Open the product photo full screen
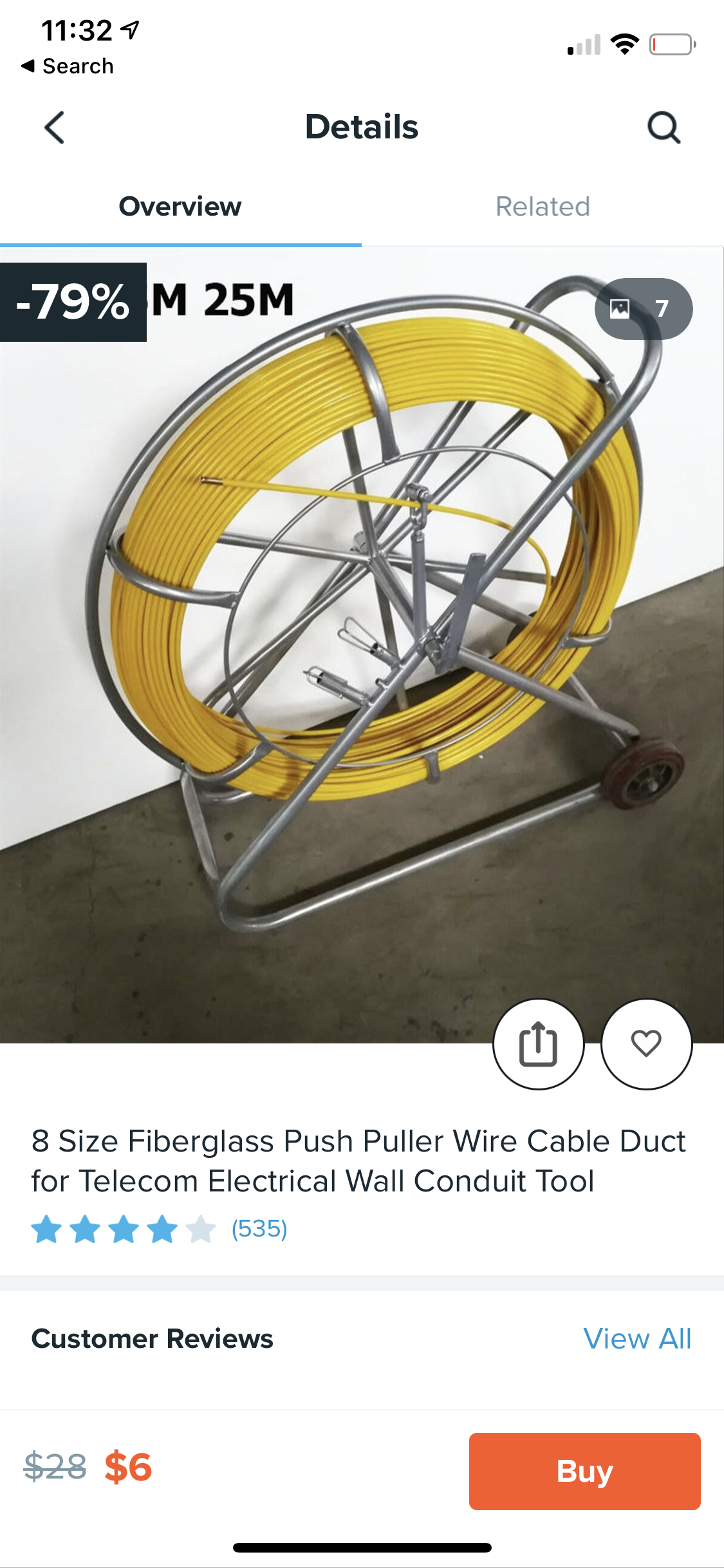Viewport: 724px width, 1568px height. point(360,644)
